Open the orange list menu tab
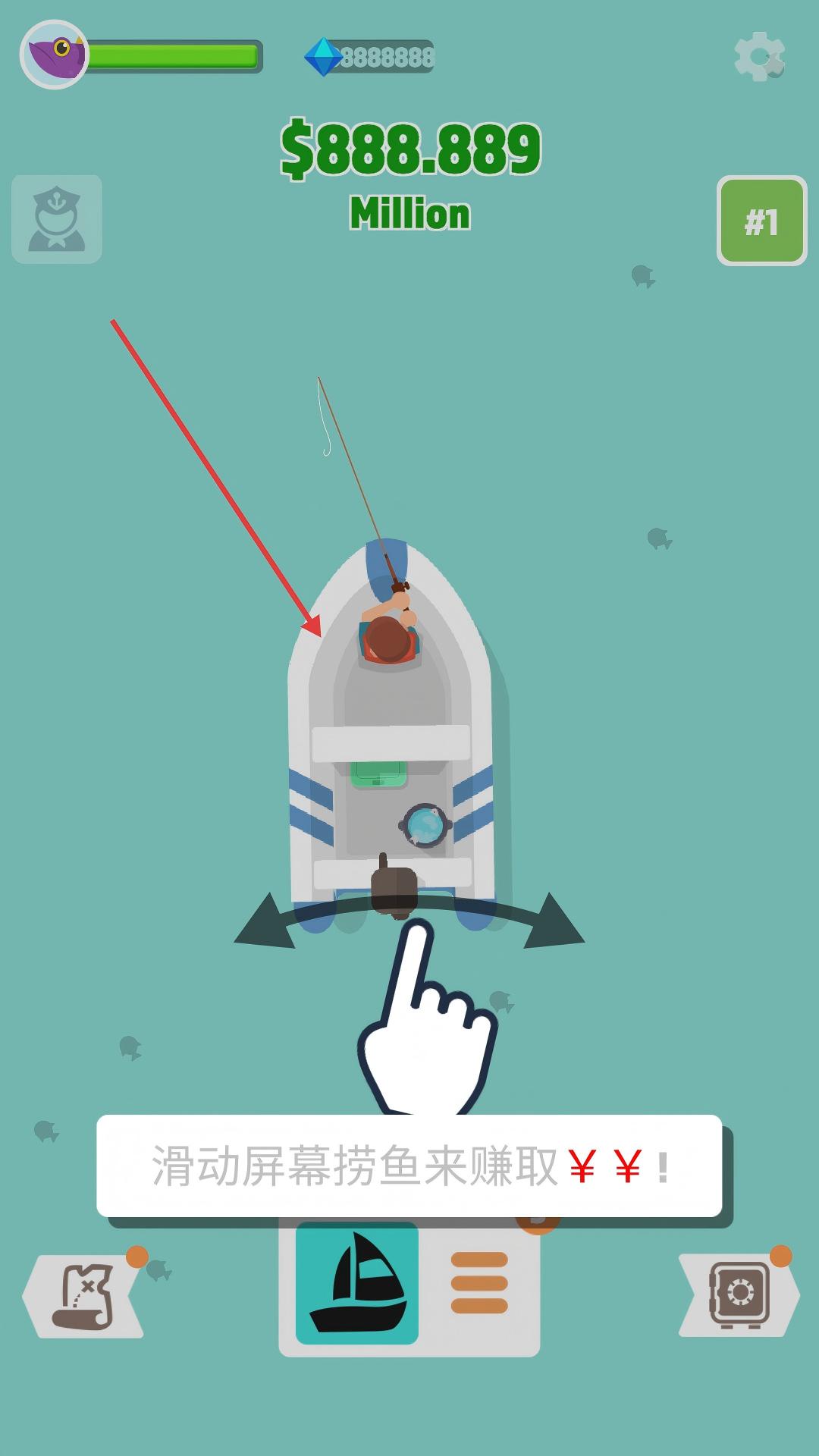 479,1283
